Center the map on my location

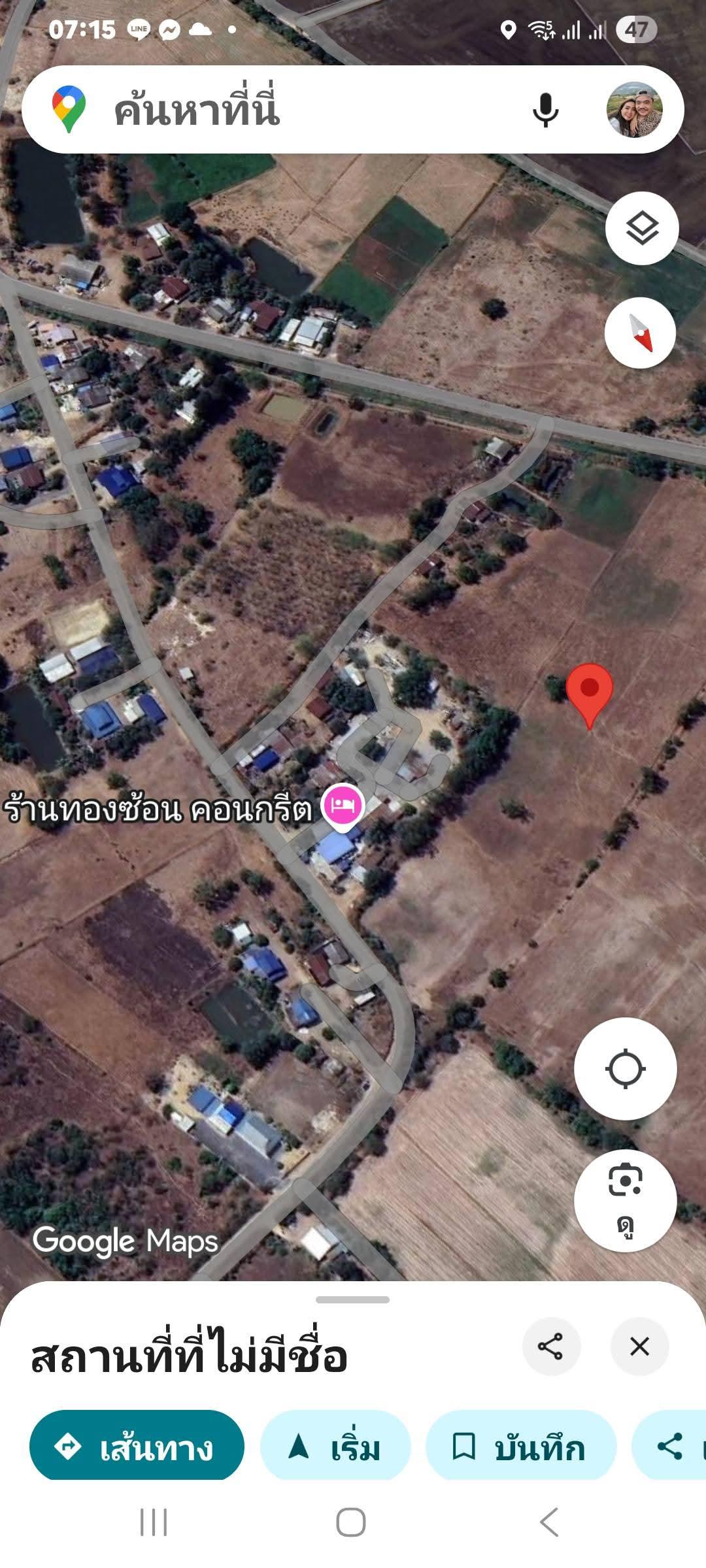(x=625, y=1070)
